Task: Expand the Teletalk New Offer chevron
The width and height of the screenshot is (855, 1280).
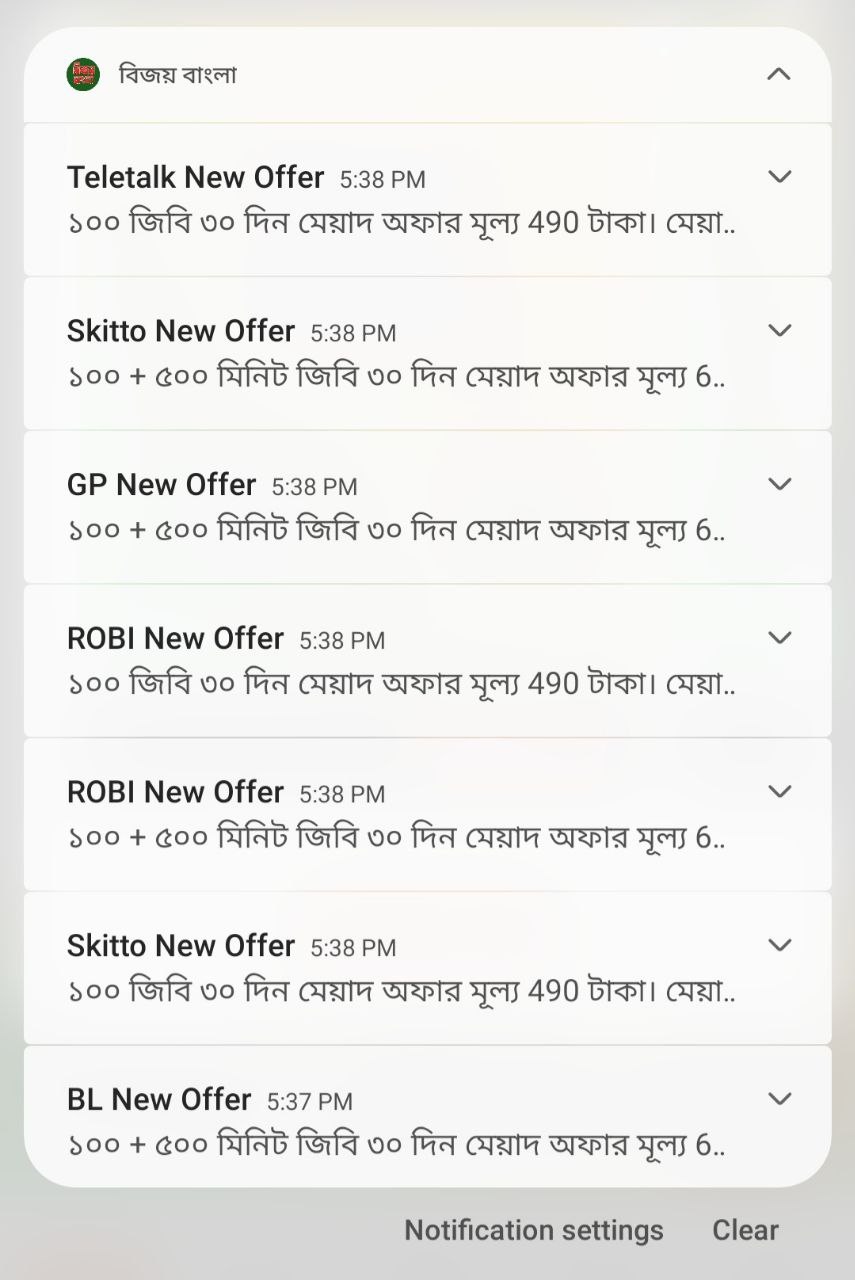Action: pyautogui.click(x=779, y=177)
